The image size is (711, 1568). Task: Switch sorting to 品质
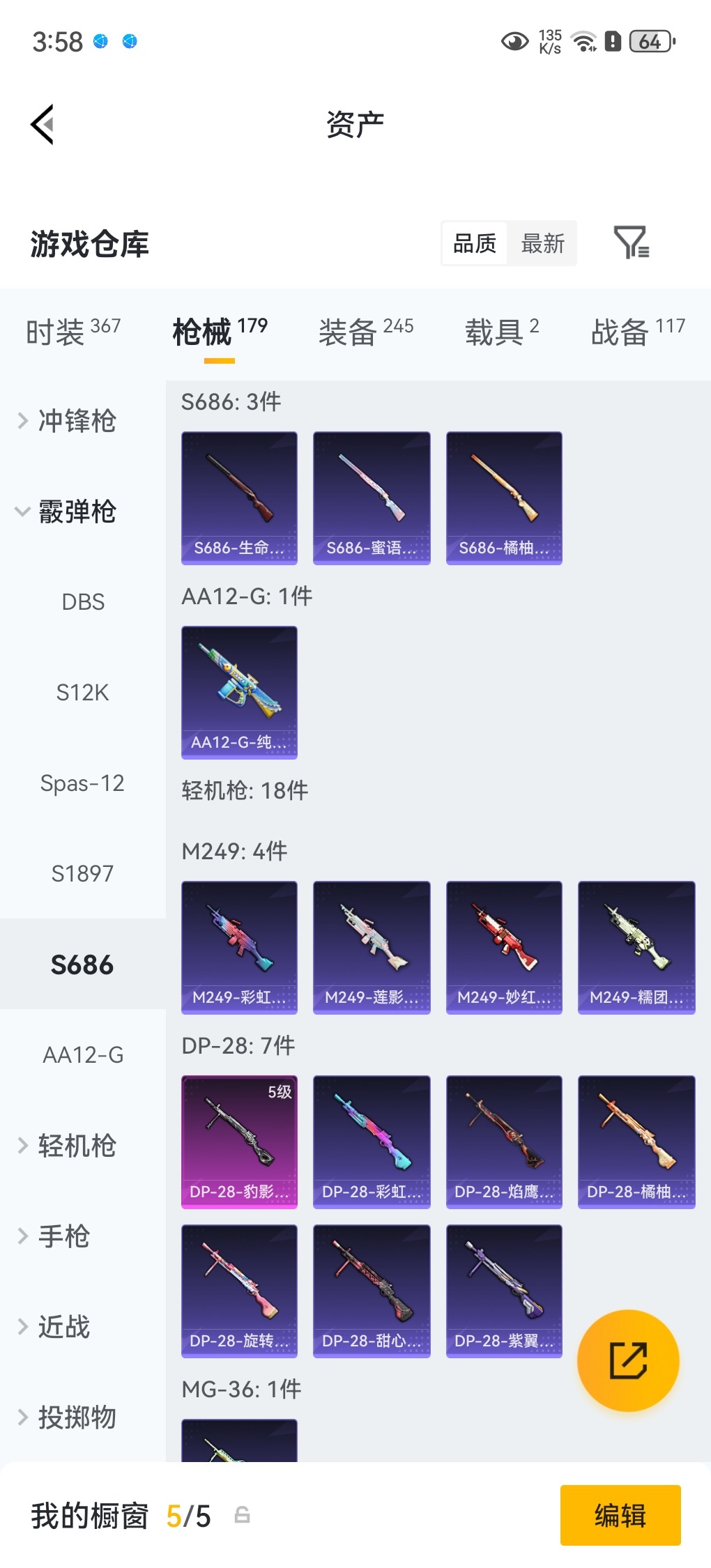pyautogui.click(x=473, y=243)
